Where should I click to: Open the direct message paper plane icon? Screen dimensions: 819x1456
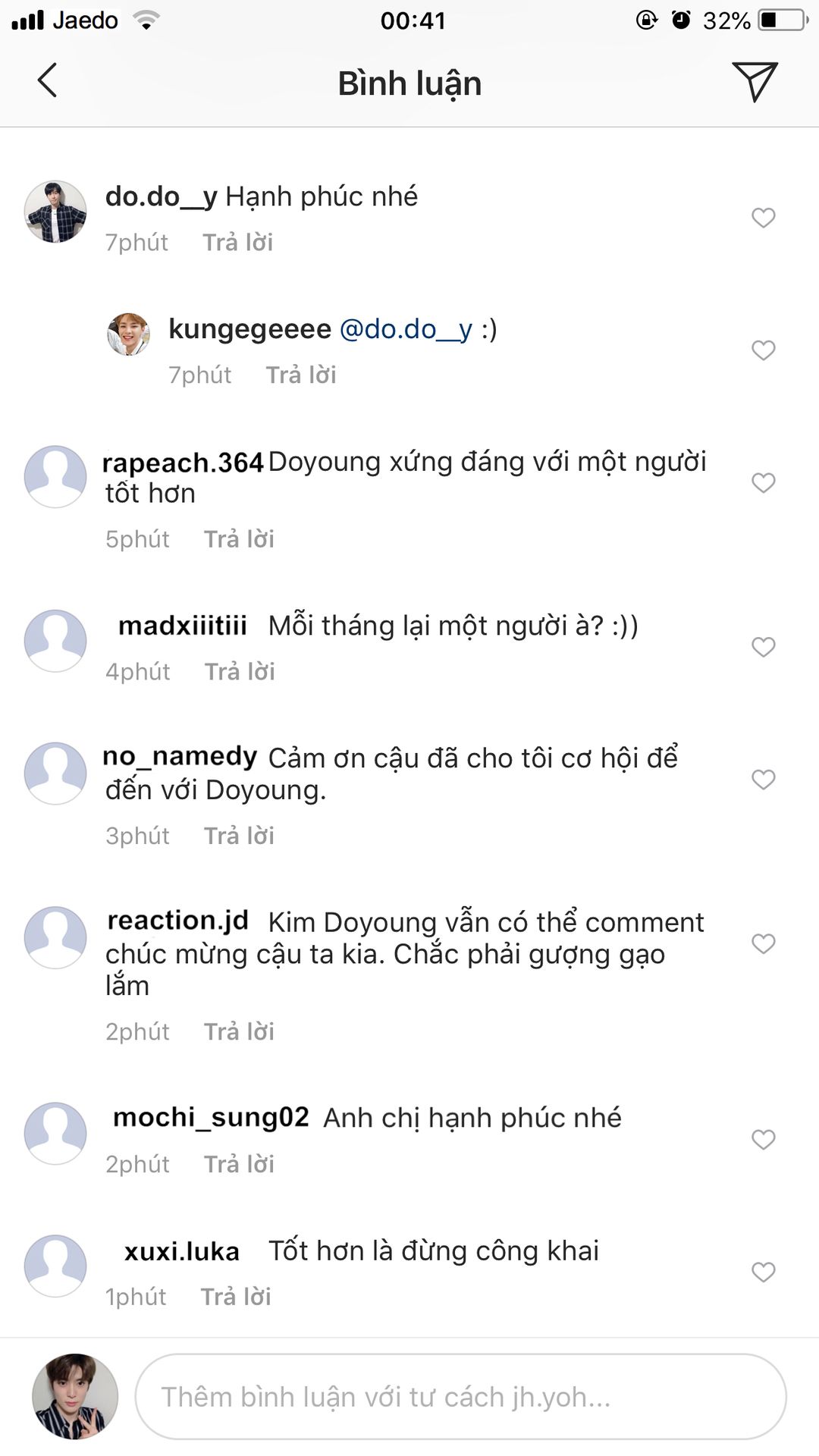755,81
